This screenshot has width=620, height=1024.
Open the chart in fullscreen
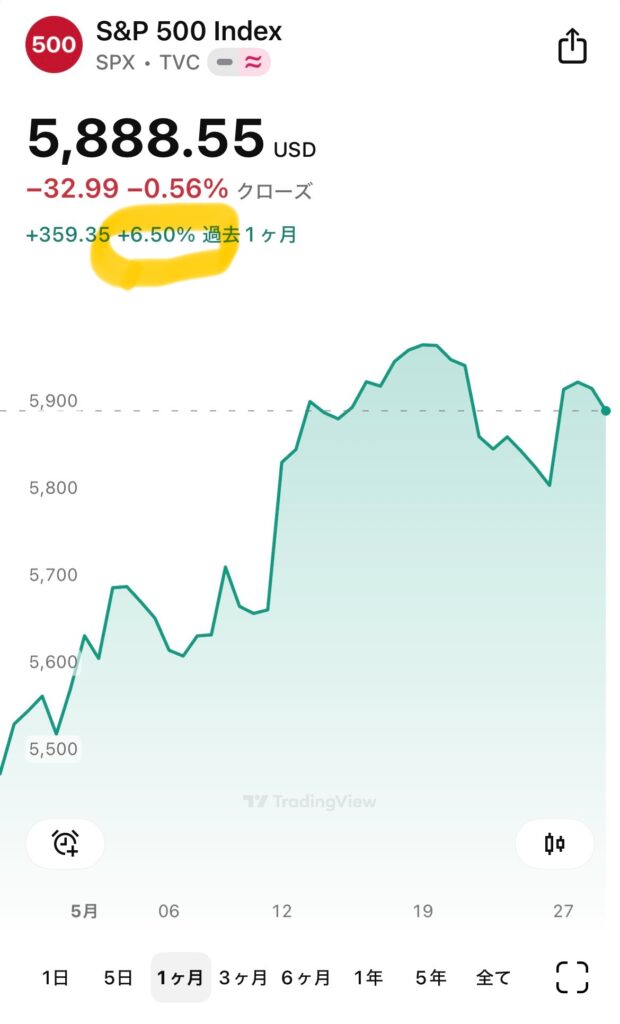tap(572, 978)
